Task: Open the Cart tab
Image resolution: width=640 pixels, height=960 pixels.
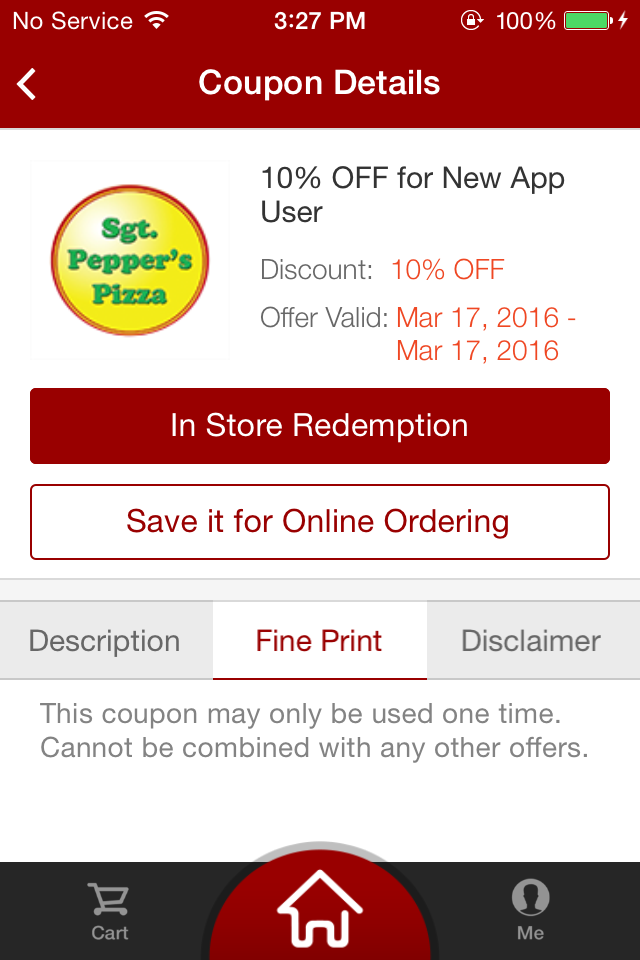Action: tap(108, 911)
